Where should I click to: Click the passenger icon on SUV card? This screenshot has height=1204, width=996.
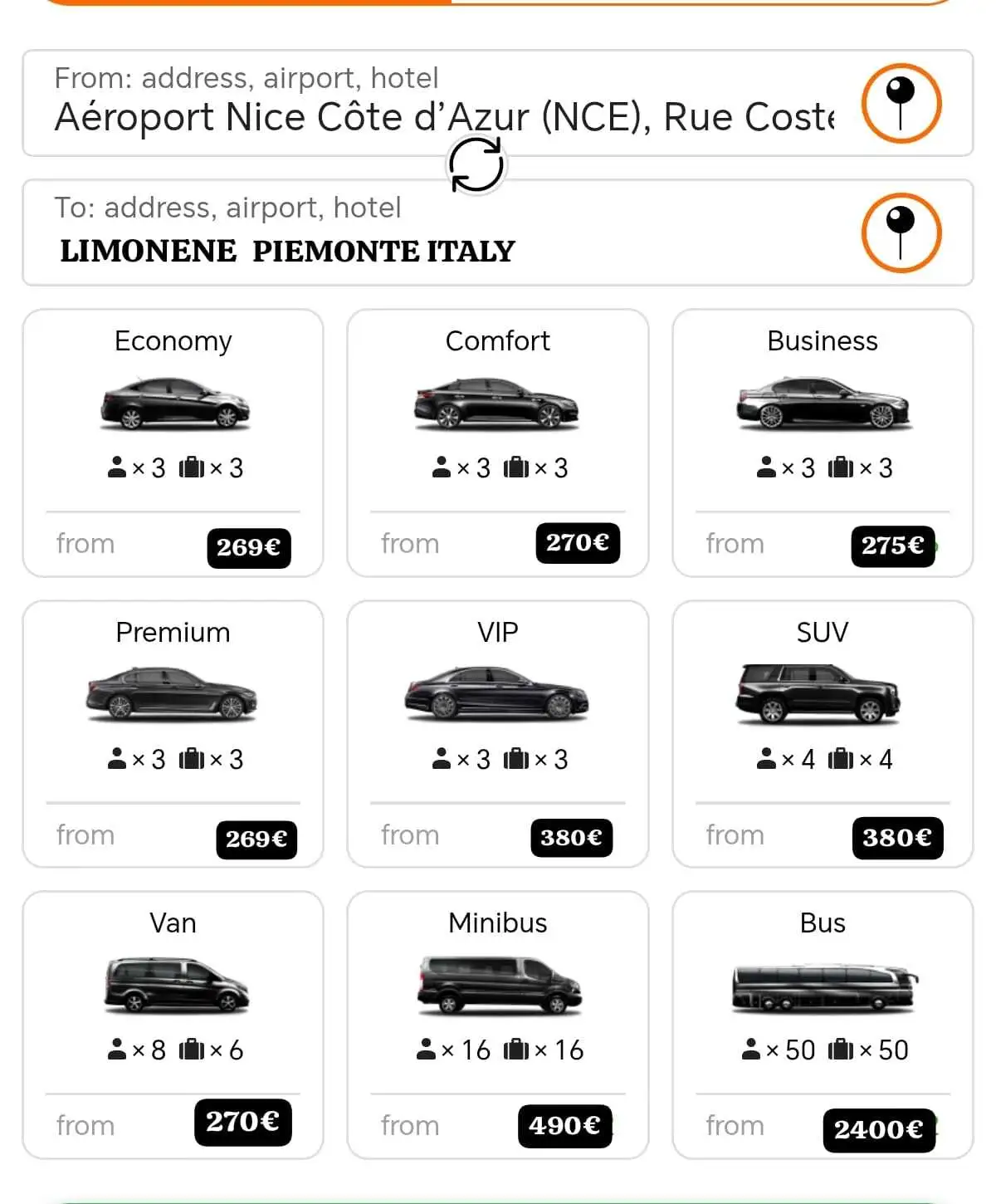766,756
